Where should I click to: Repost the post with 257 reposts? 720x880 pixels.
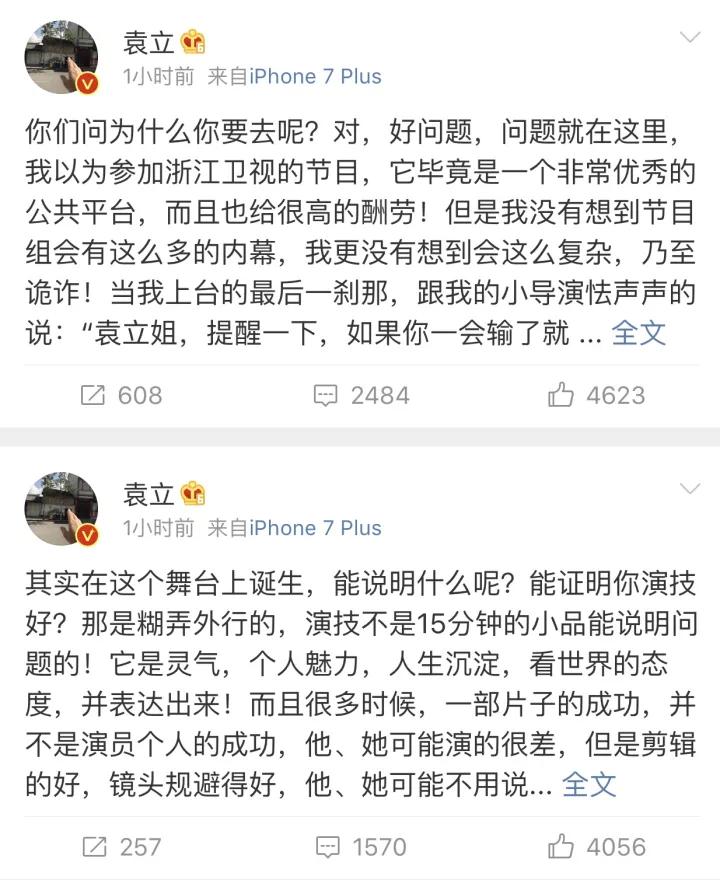tap(121, 848)
